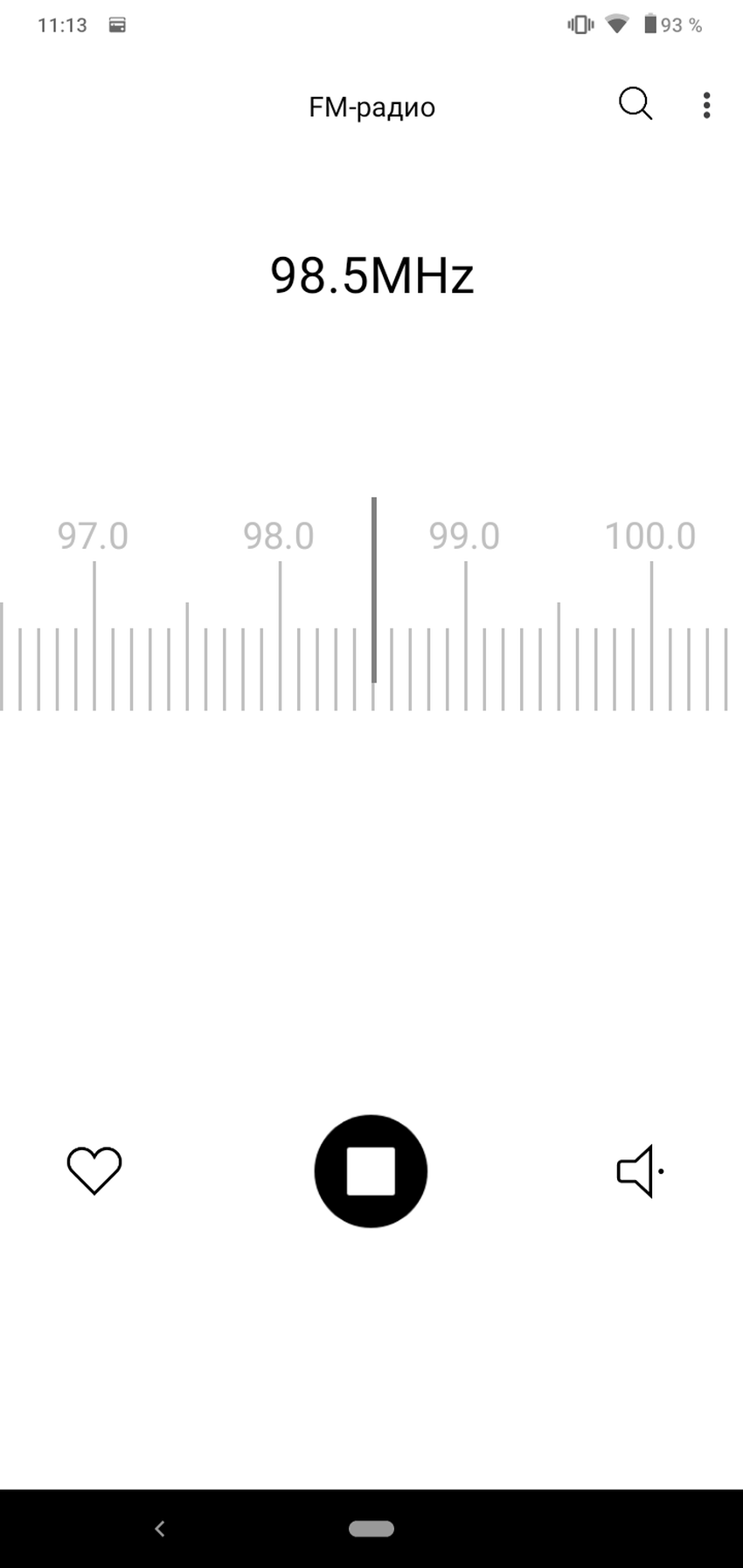This screenshot has width=743, height=1568.
Task: Open the overflow menu
Action: click(x=706, y=105)
